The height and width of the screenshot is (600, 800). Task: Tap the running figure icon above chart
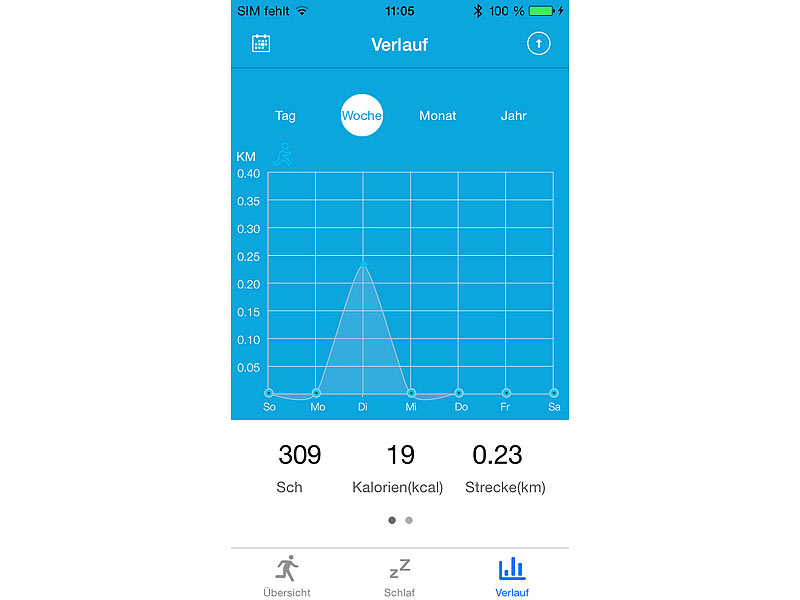click(284, 154)
